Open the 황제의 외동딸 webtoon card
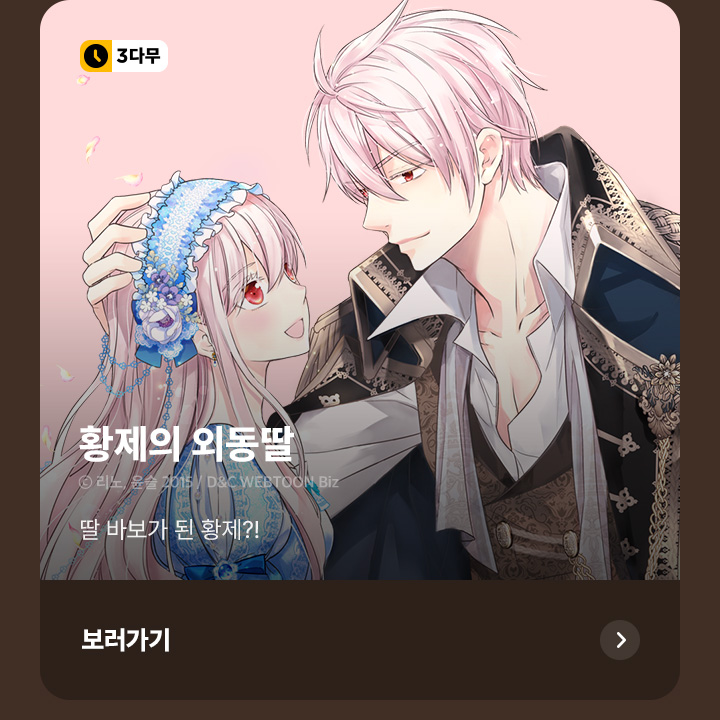 [360, 300]
